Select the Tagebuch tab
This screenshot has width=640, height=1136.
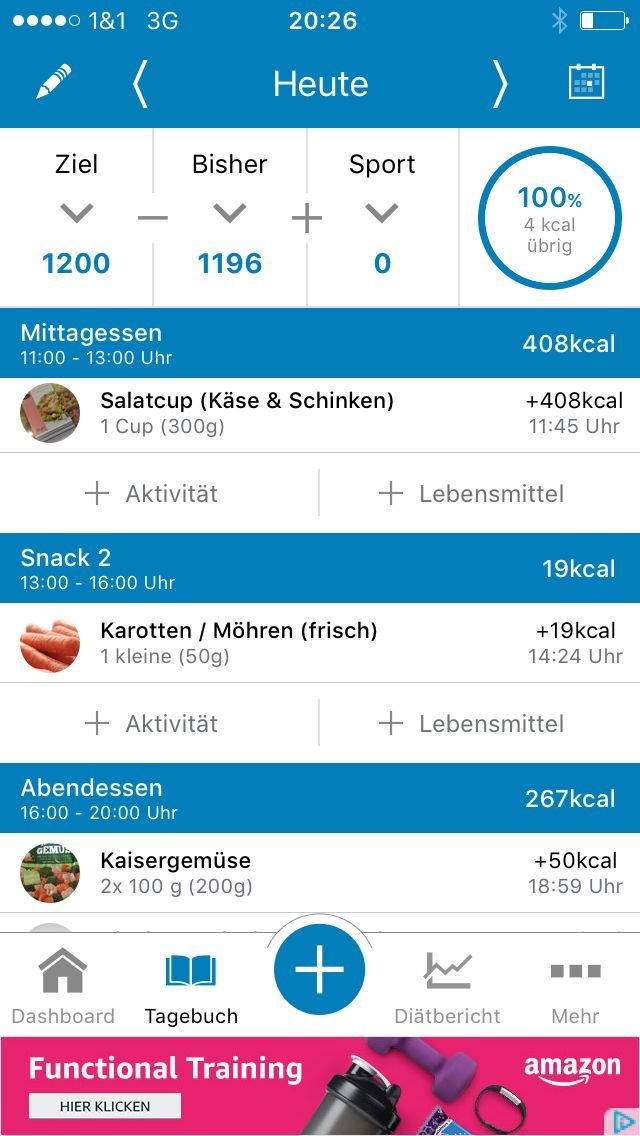pos(191,987)
